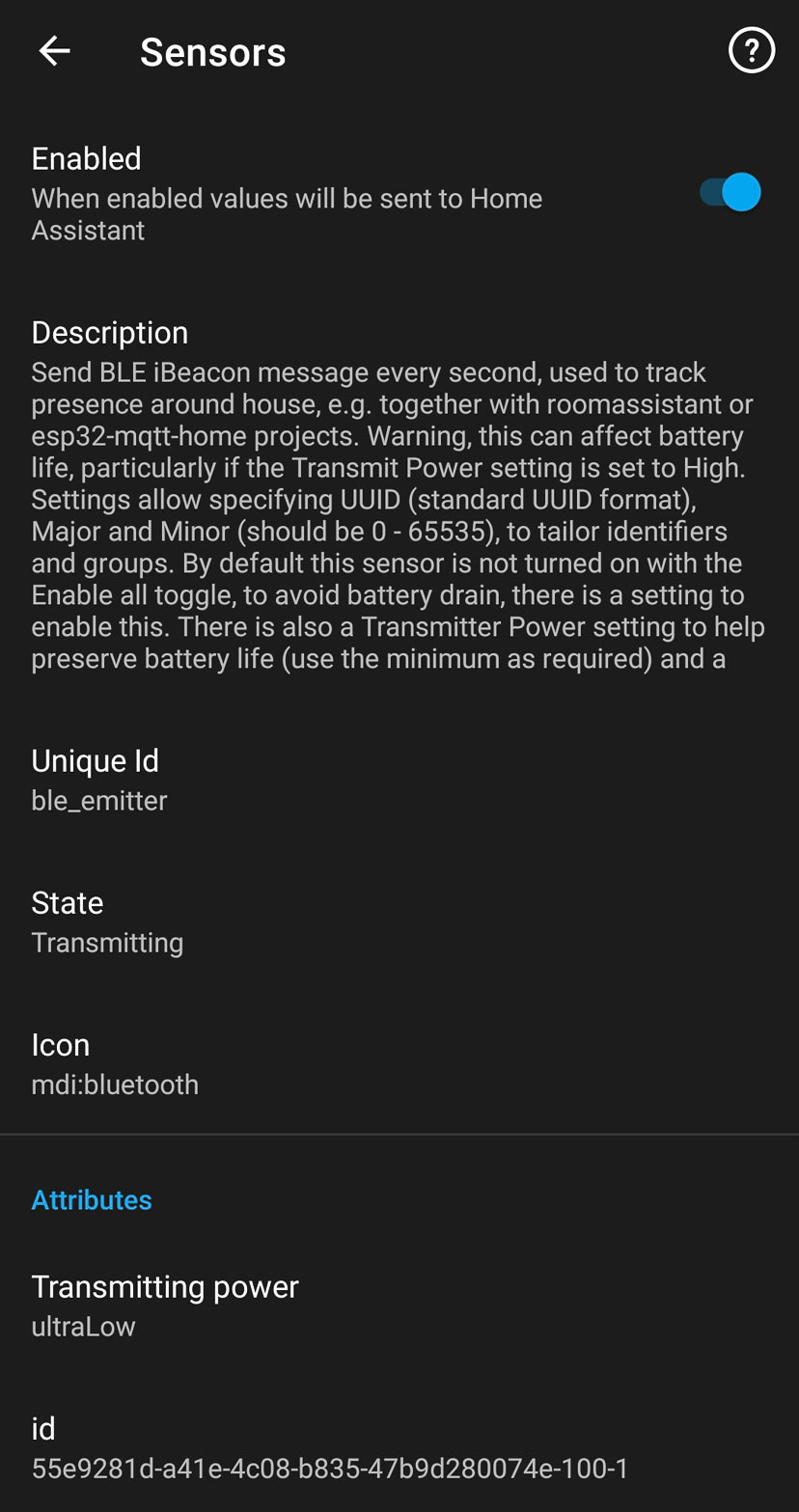Tap the State section heading

(68, 903)
